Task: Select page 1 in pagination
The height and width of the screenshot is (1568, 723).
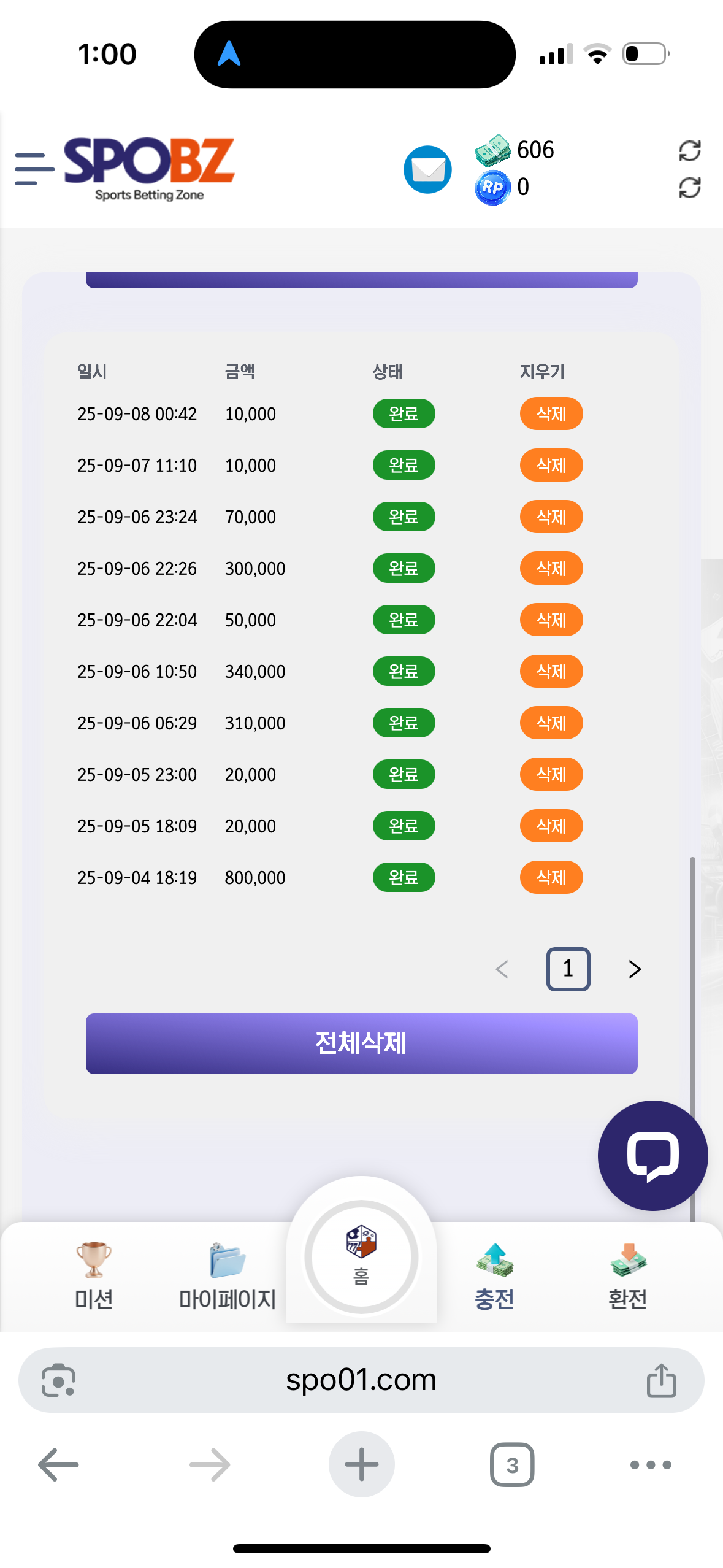Action: click(x=568, y=969)
